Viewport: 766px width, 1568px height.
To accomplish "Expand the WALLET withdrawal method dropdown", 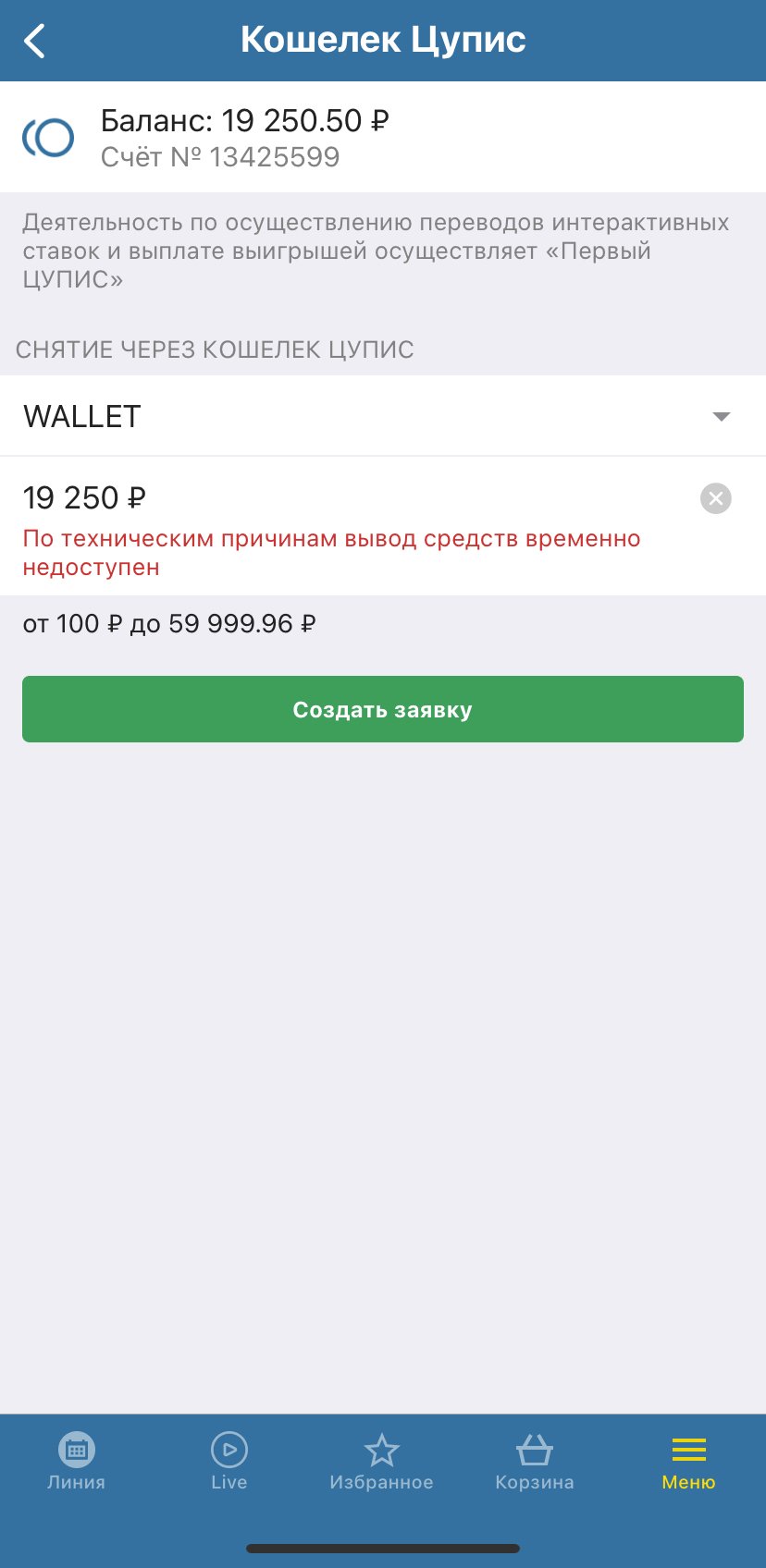I will click(721, 417).
